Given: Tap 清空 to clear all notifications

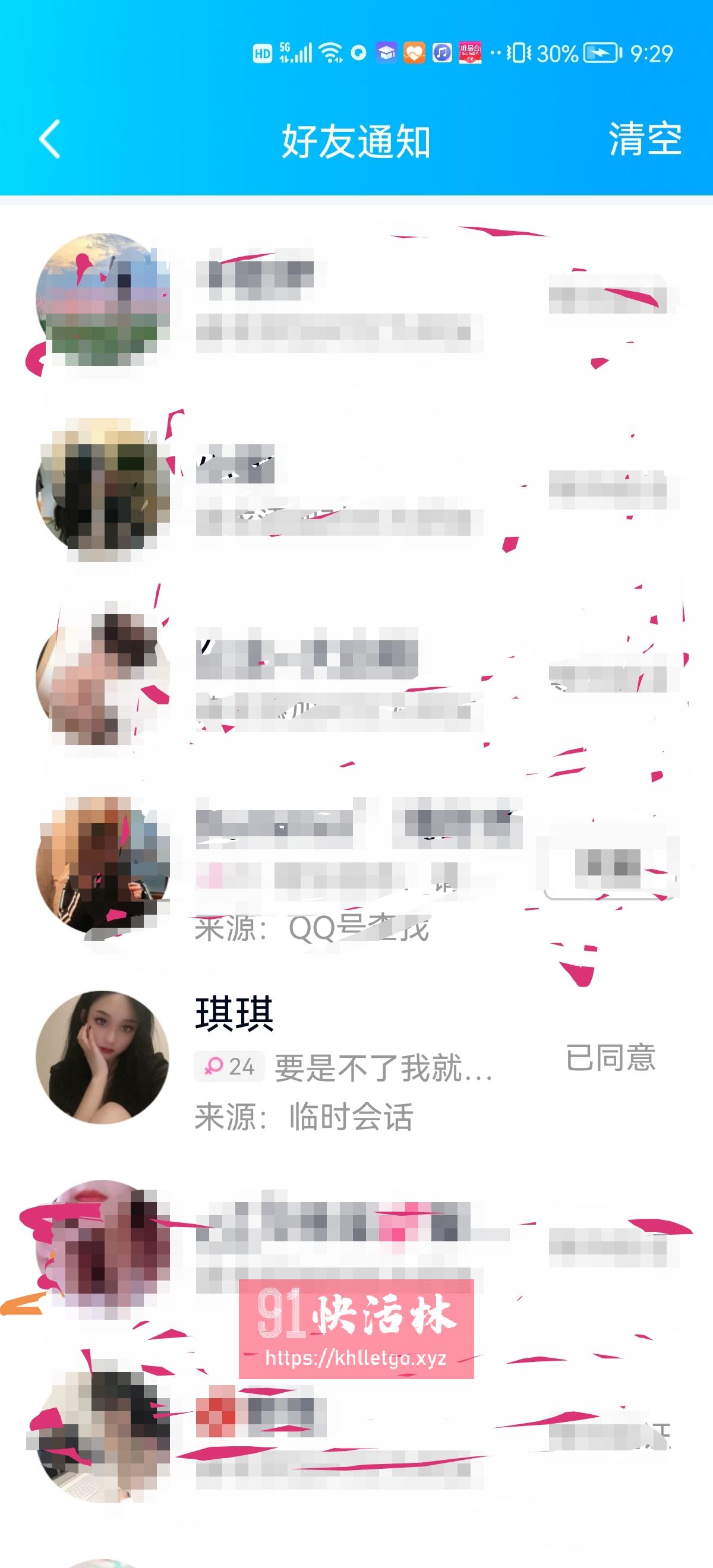Looking at the screenshot, I should click(x=645, y=140).
